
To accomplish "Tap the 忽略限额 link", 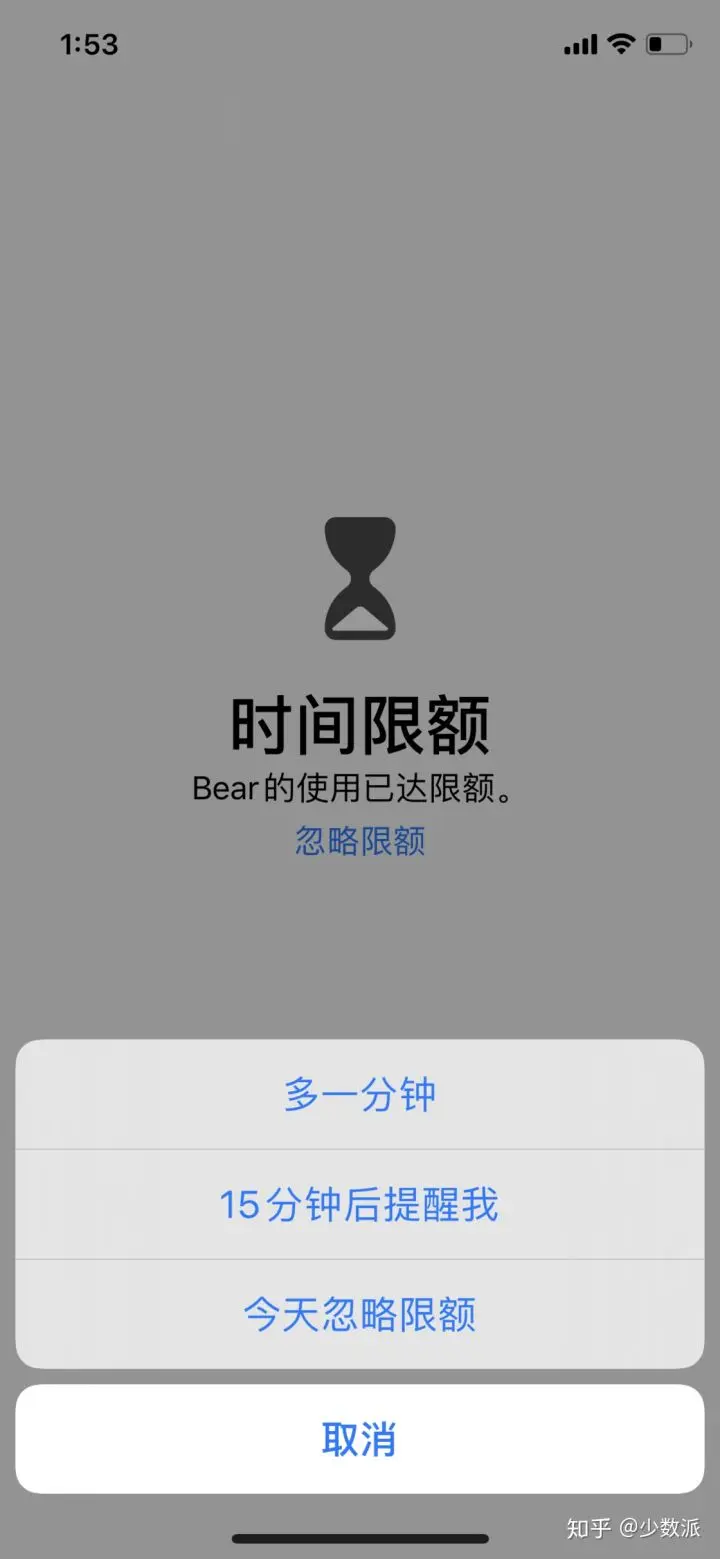I will click(x=360, y=841).
